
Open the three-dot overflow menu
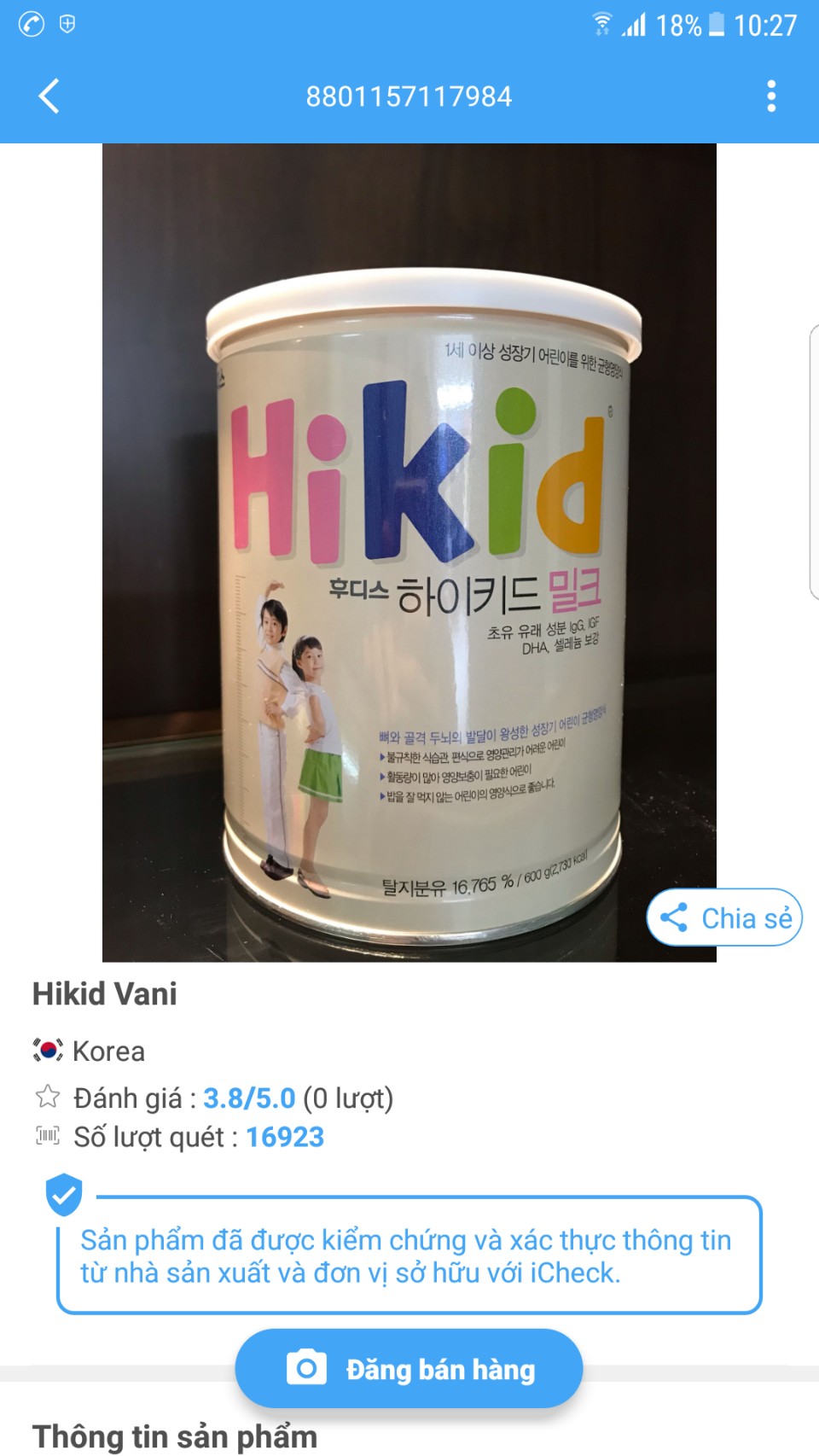coord(771,96)
